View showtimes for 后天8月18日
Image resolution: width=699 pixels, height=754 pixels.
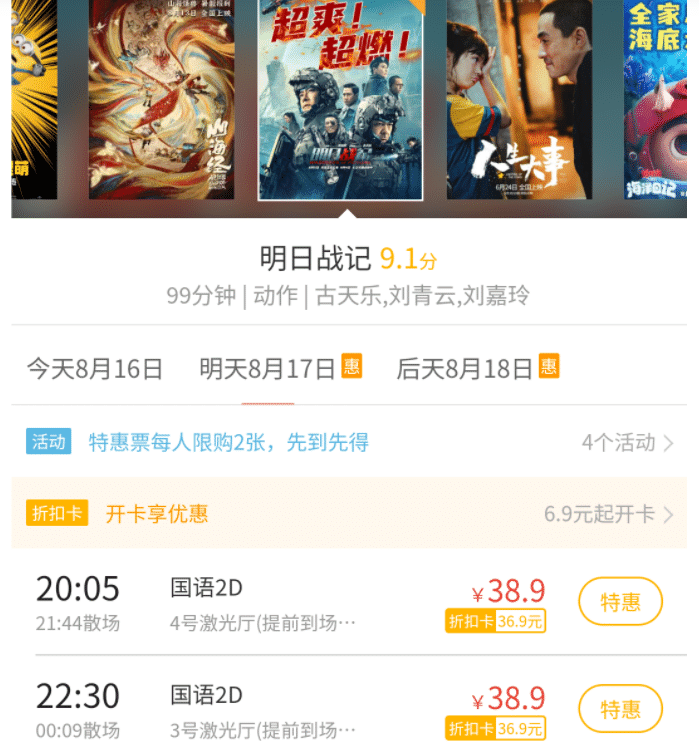point(466,369)
